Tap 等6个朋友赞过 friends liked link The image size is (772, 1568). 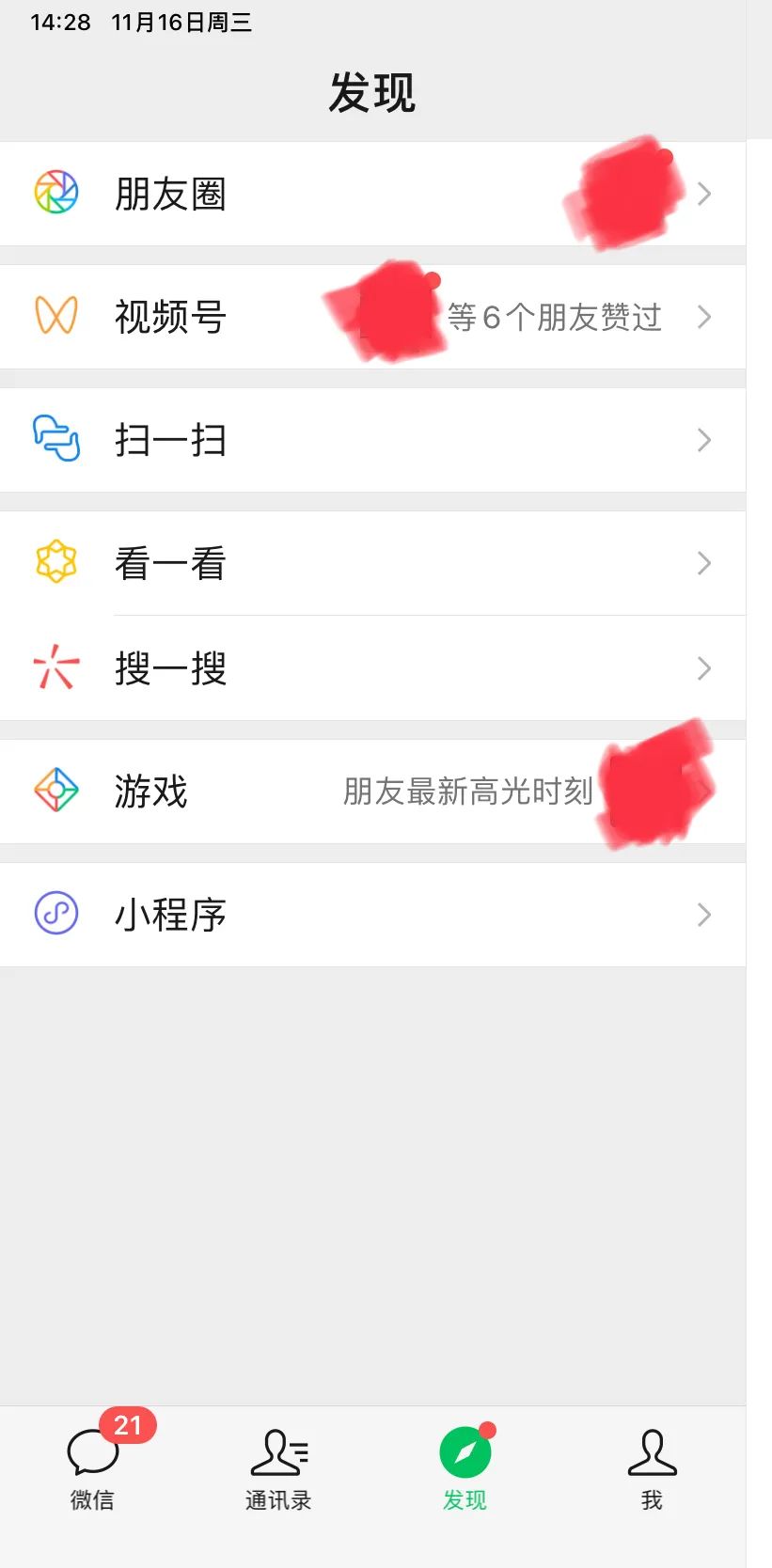[555, 317]
